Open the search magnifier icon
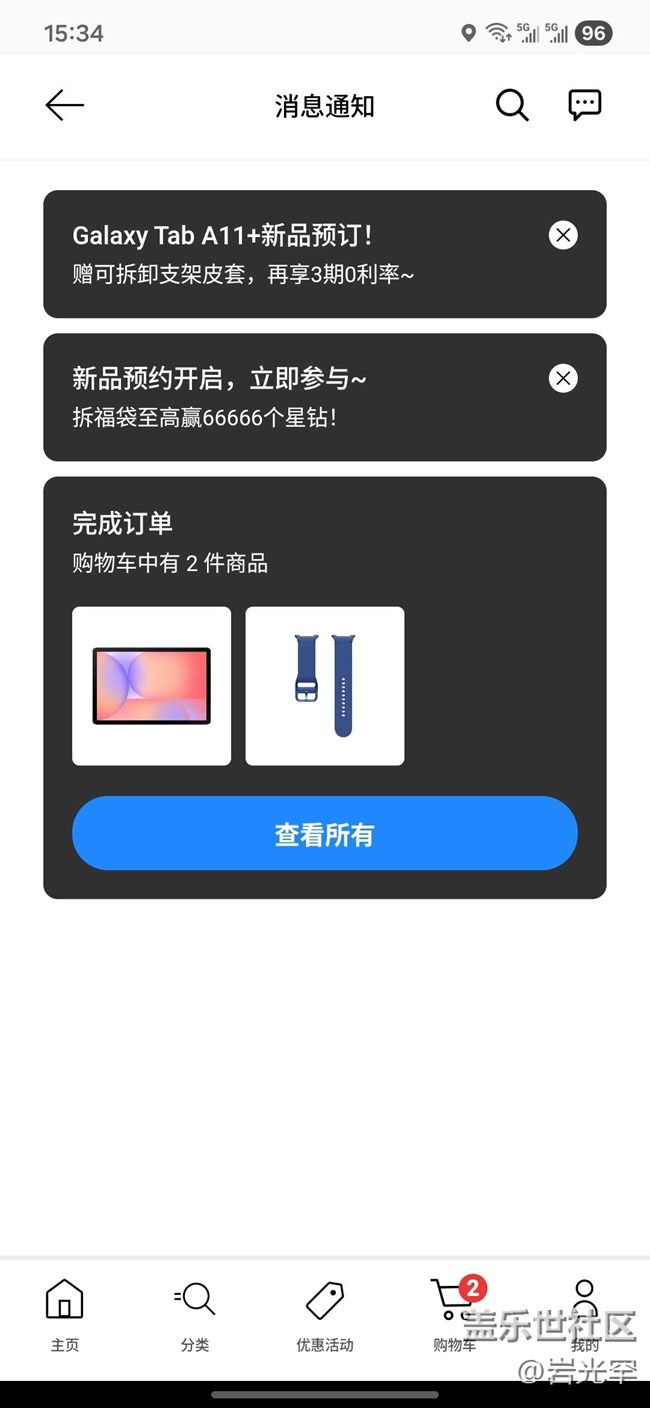 pos(512,105)
